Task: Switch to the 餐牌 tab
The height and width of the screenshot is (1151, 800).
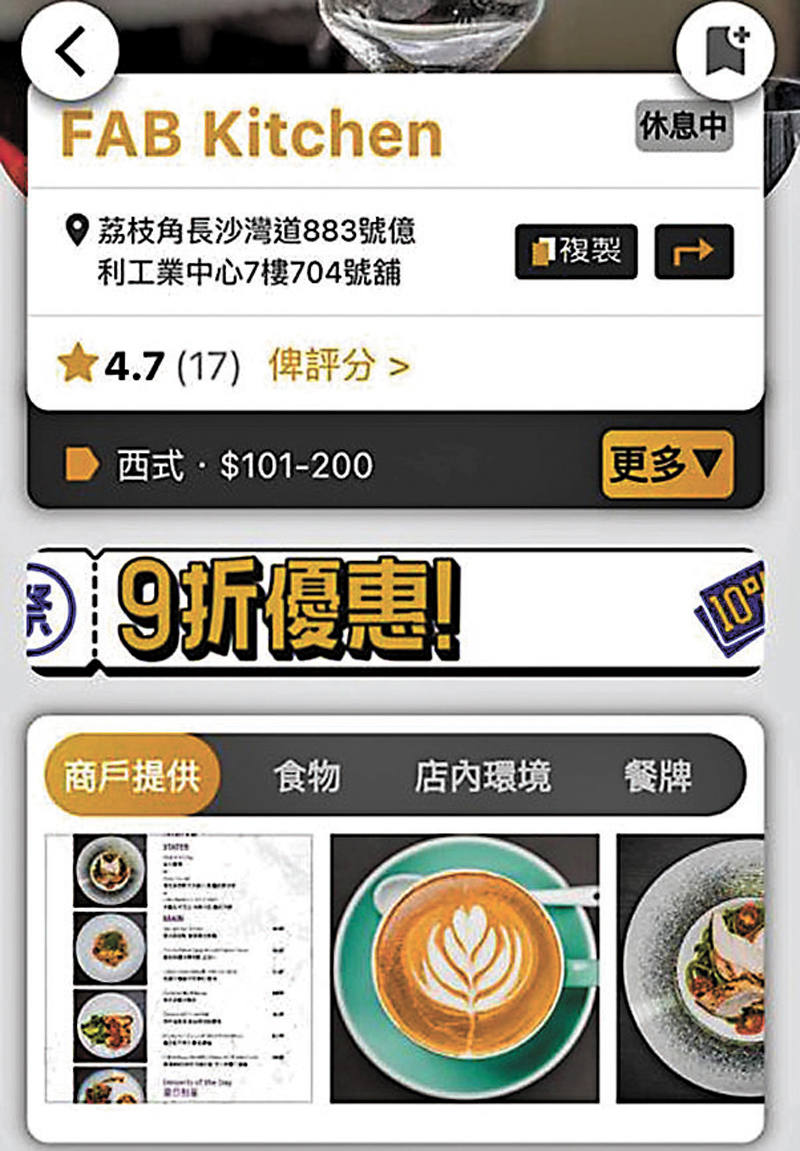Action: click(x=657, y=776)
